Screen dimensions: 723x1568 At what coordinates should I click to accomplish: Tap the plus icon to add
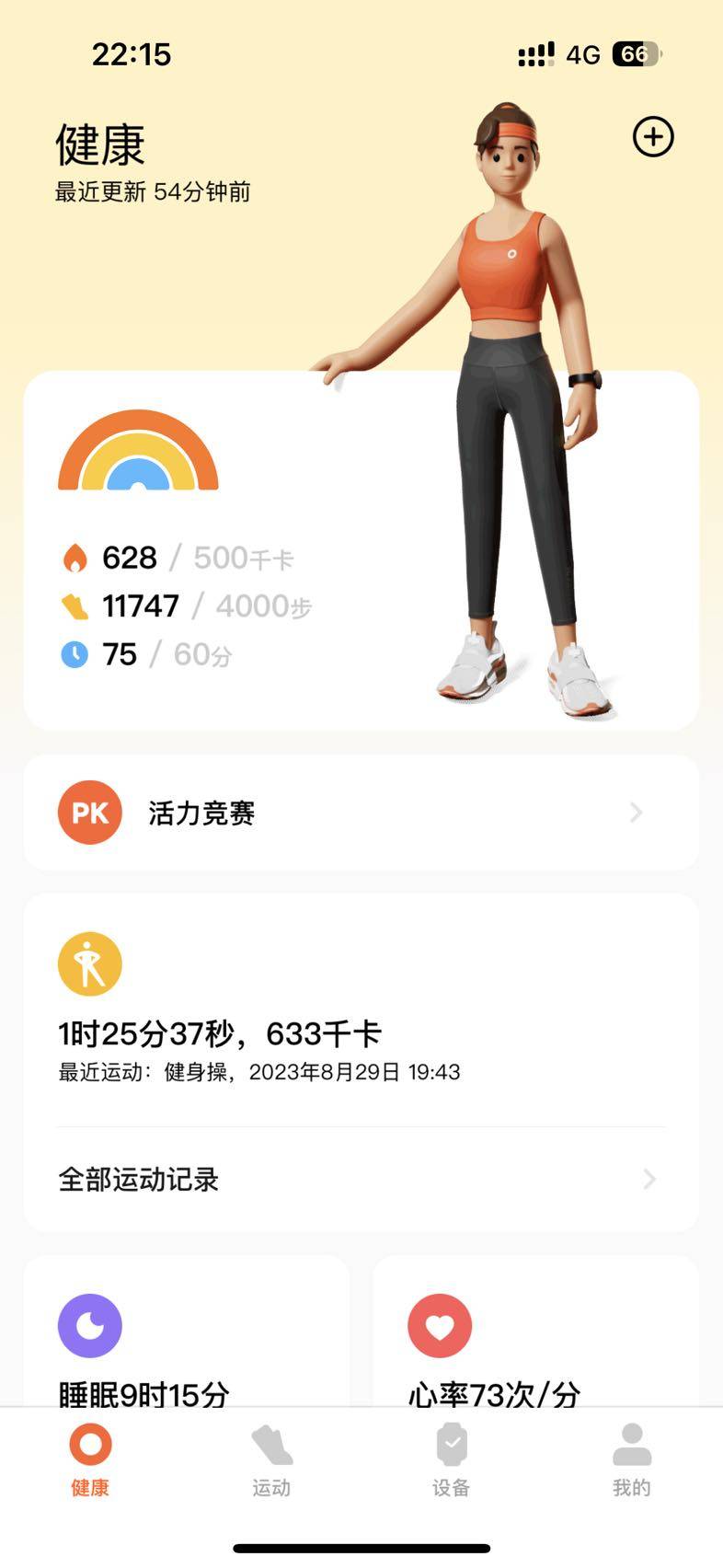[653, 137]
